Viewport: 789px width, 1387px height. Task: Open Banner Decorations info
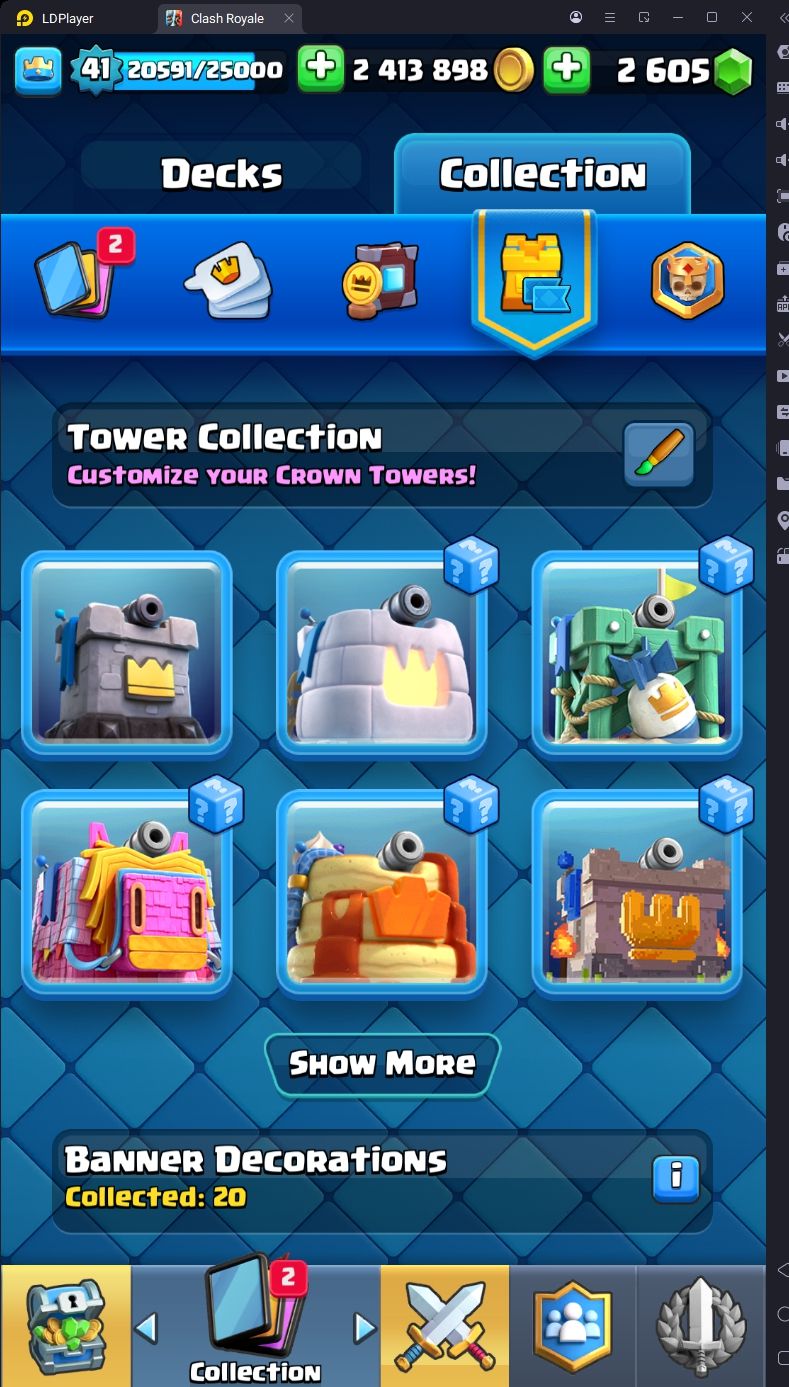pos(675,1179)
